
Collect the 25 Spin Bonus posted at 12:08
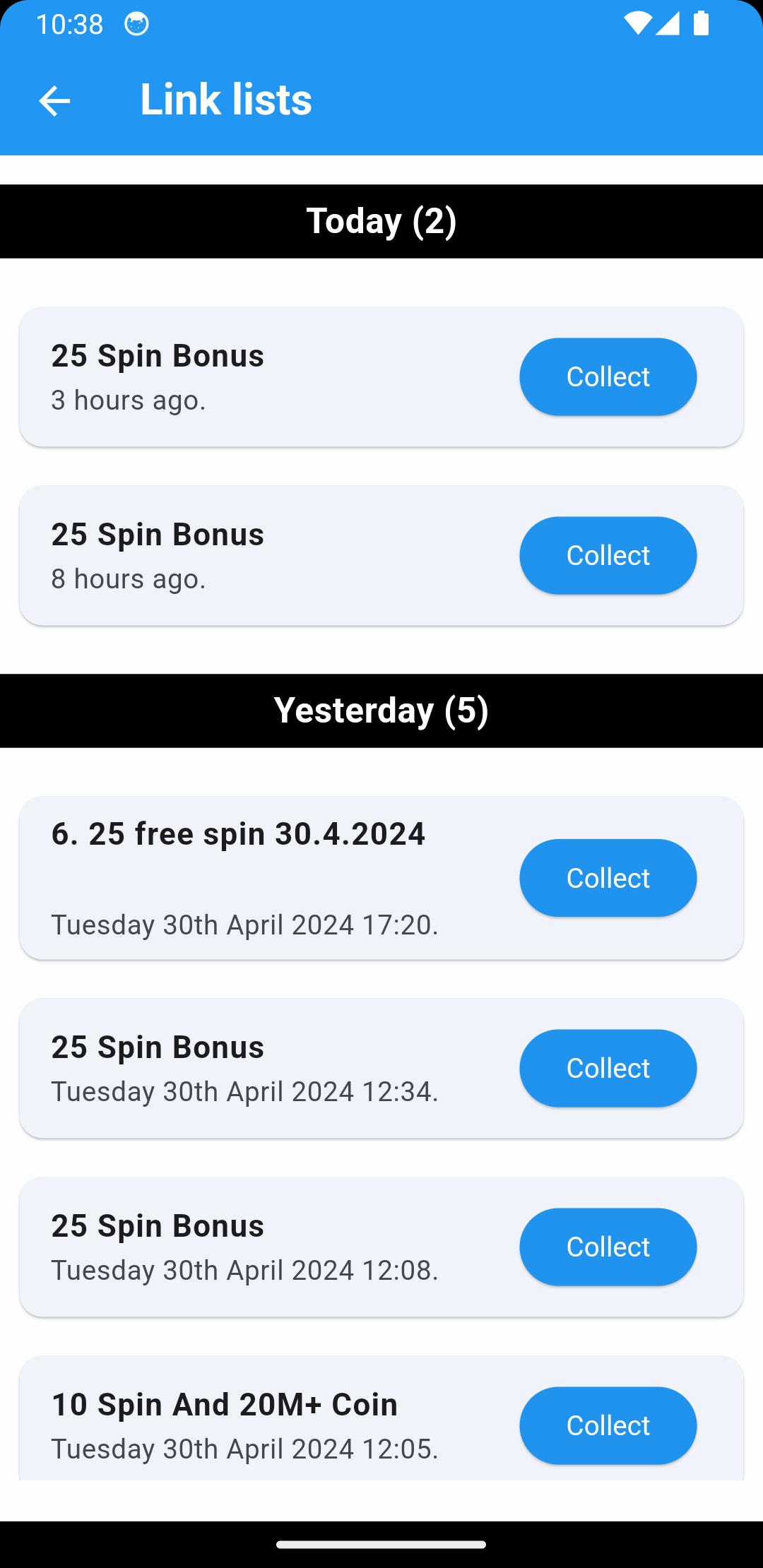coord(608,1247)
